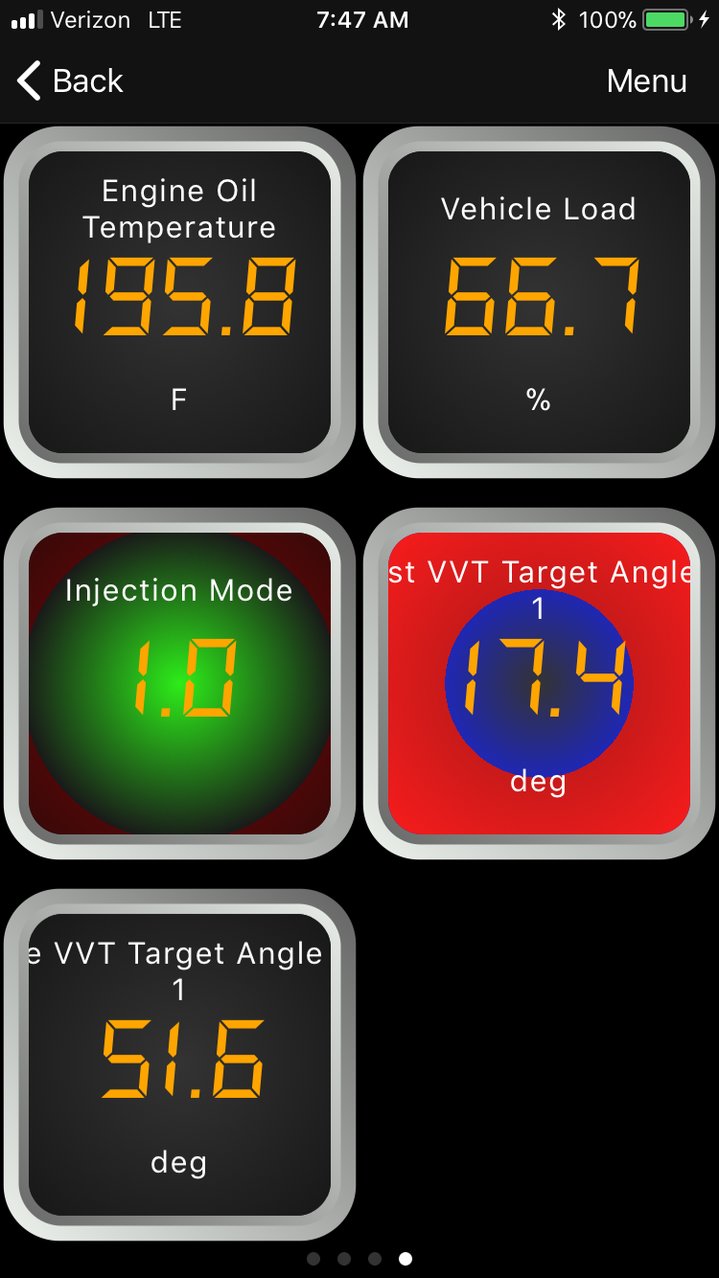719x1278 pixels.
Task: Open the Engine Oil Temperature gauge
Action: coord(180,303)
